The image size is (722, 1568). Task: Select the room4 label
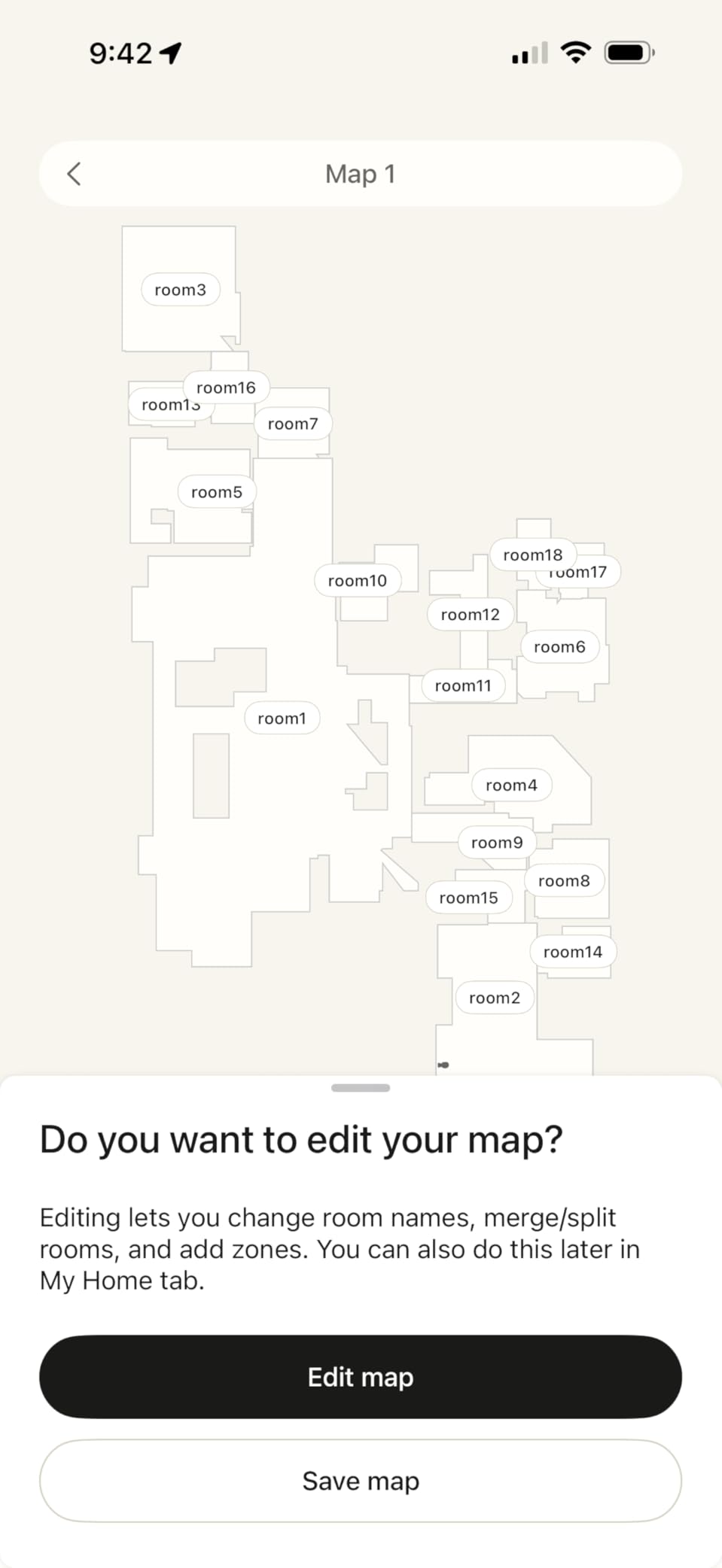coord(511,786)
